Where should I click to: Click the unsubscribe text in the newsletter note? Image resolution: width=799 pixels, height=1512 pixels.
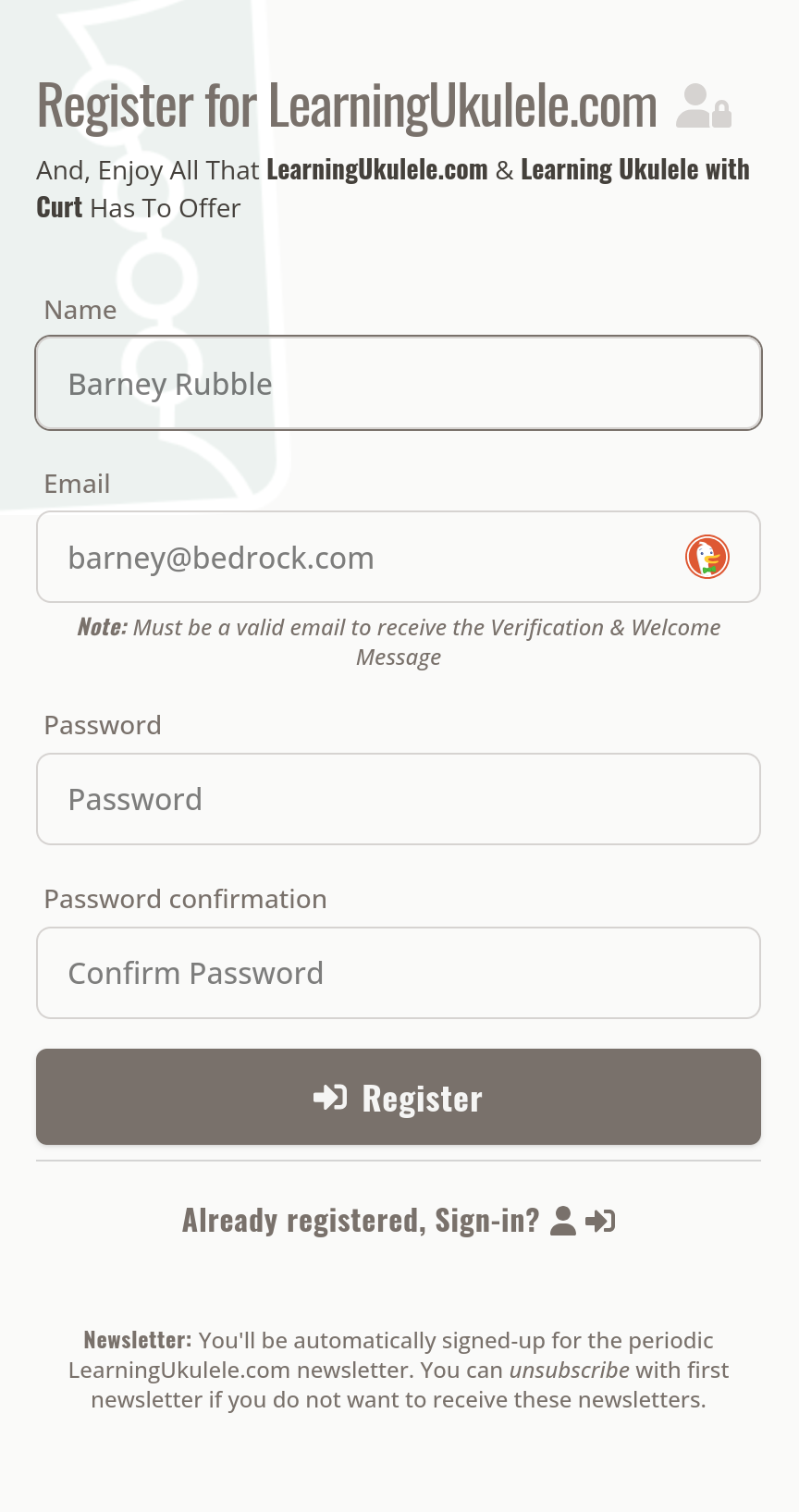570,1370
